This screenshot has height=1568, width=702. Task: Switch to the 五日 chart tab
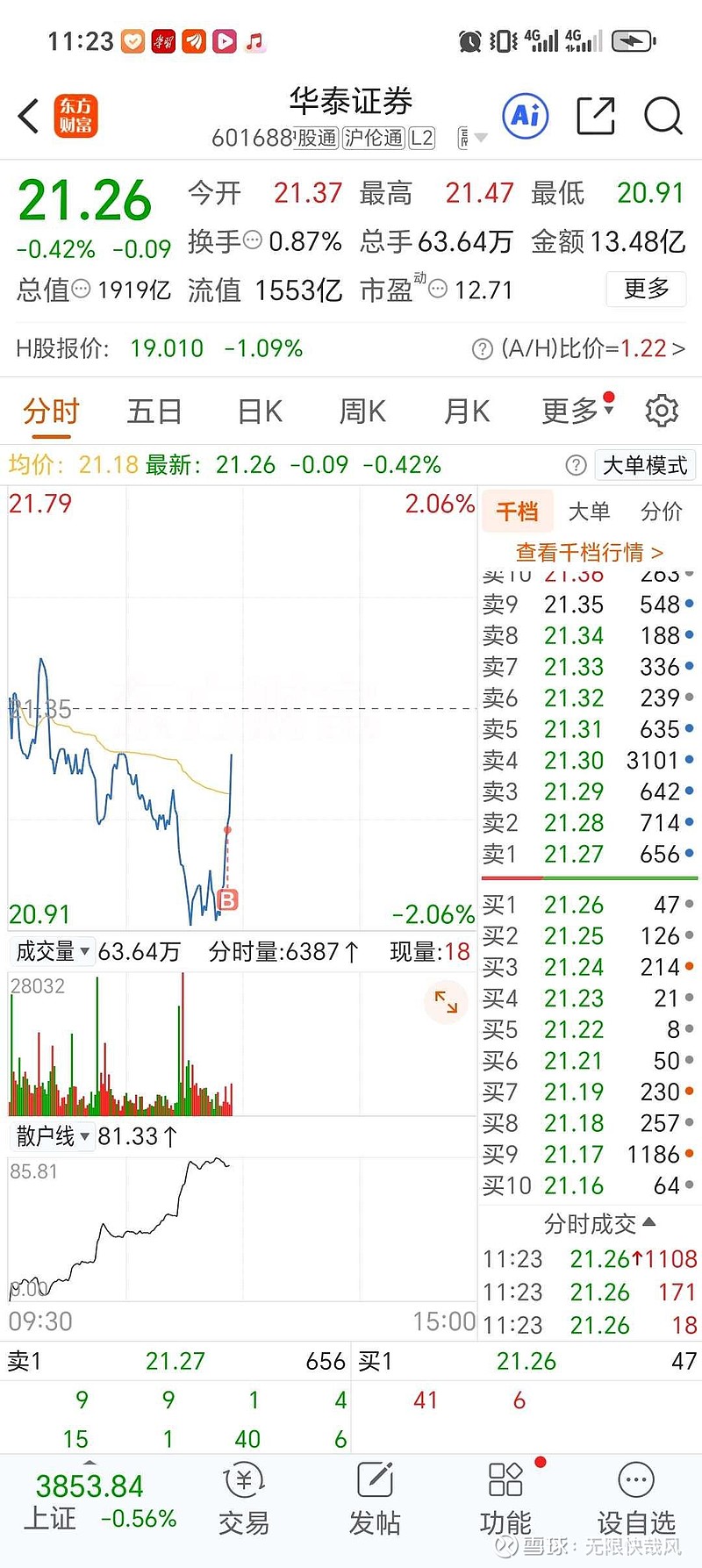(x=154, y=411)
